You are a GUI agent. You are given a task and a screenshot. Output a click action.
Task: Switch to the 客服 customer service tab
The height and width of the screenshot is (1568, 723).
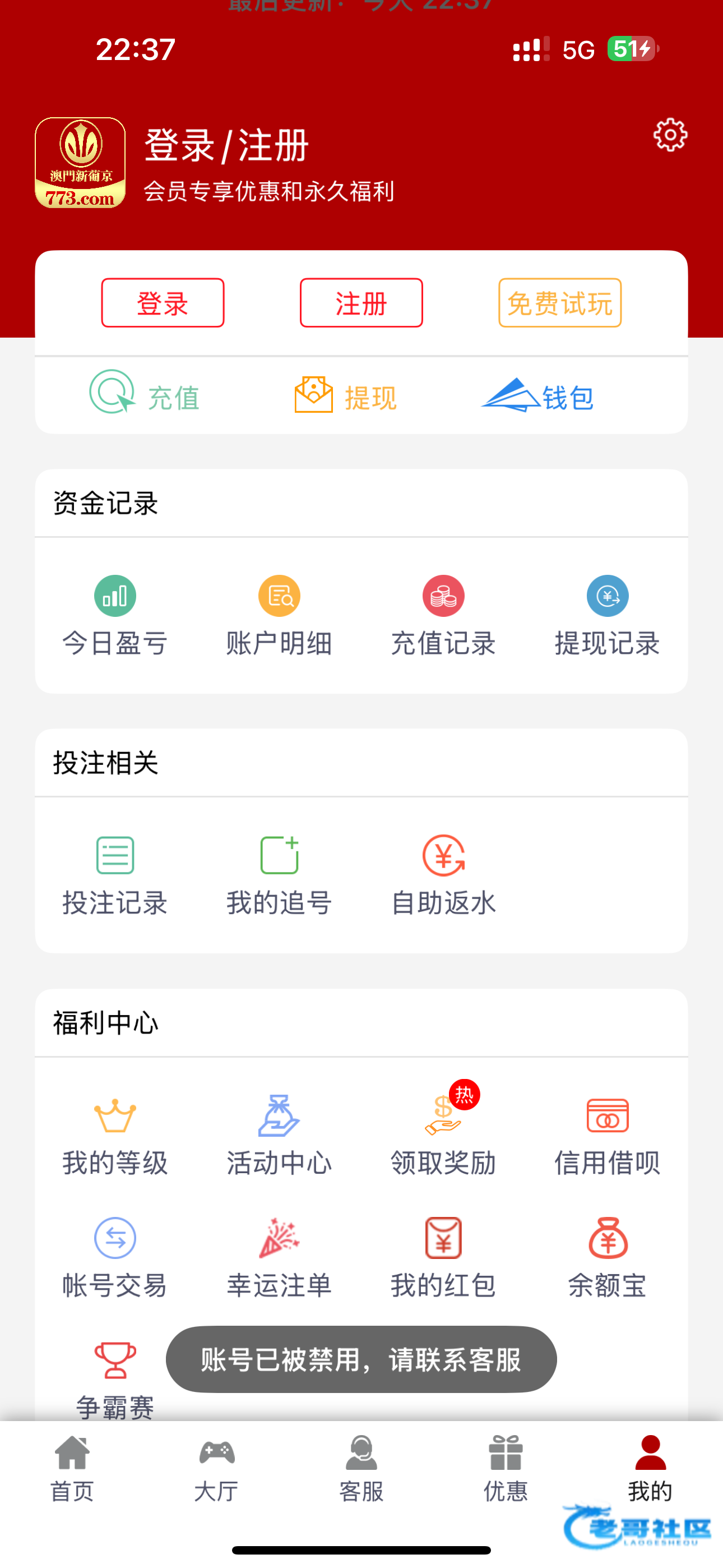pos(361,1468)
